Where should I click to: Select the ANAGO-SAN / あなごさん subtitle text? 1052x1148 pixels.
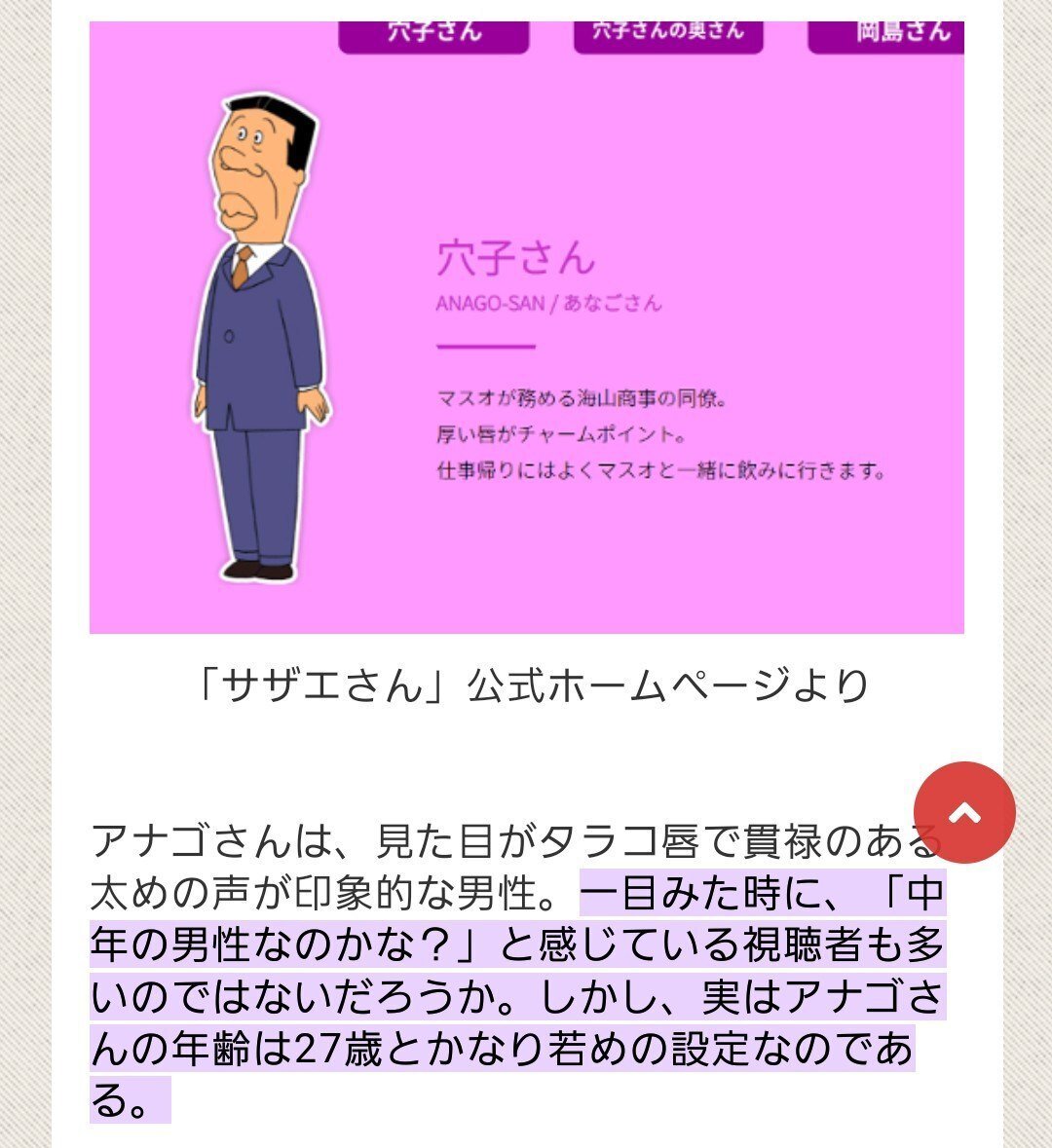coord(545,303)
